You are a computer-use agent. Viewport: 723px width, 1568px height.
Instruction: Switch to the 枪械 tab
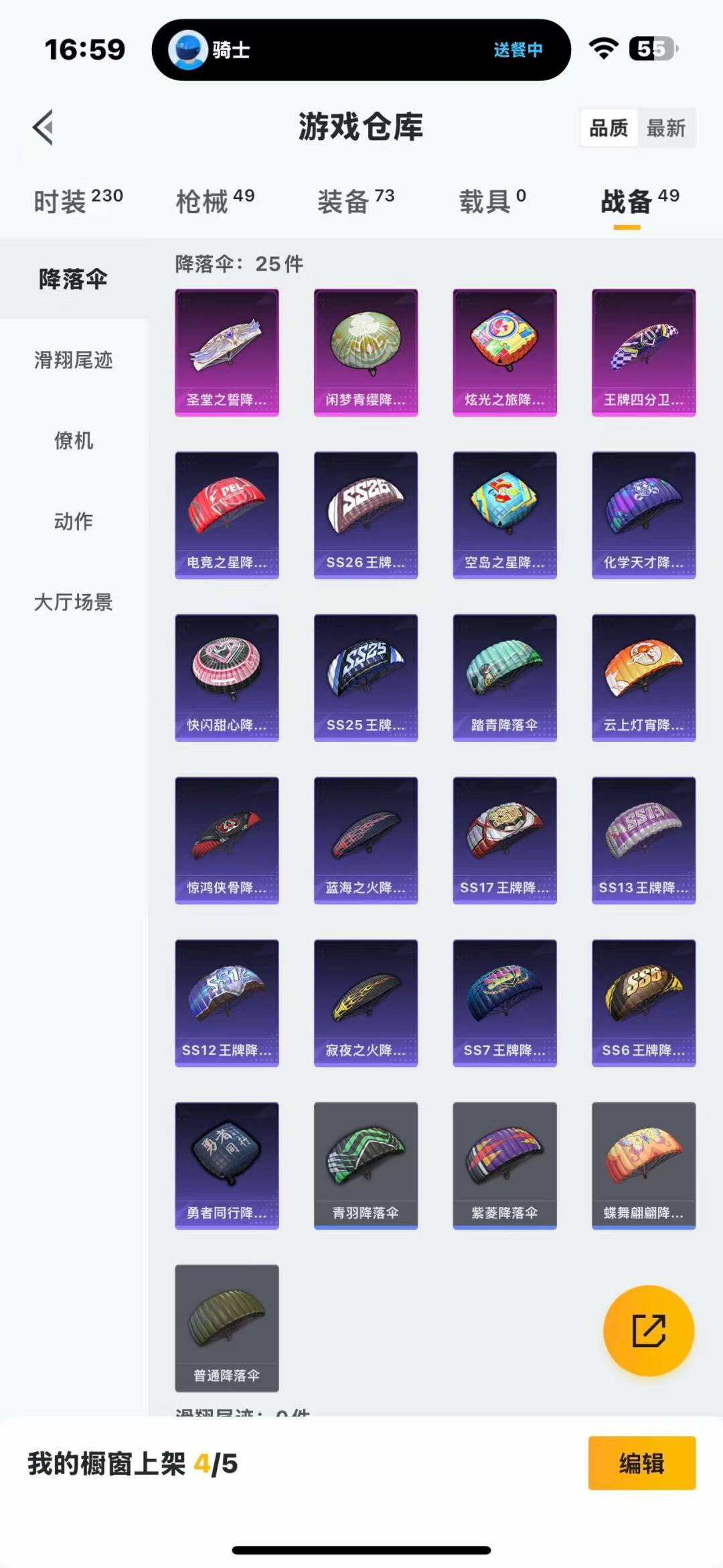coord(215,201)
